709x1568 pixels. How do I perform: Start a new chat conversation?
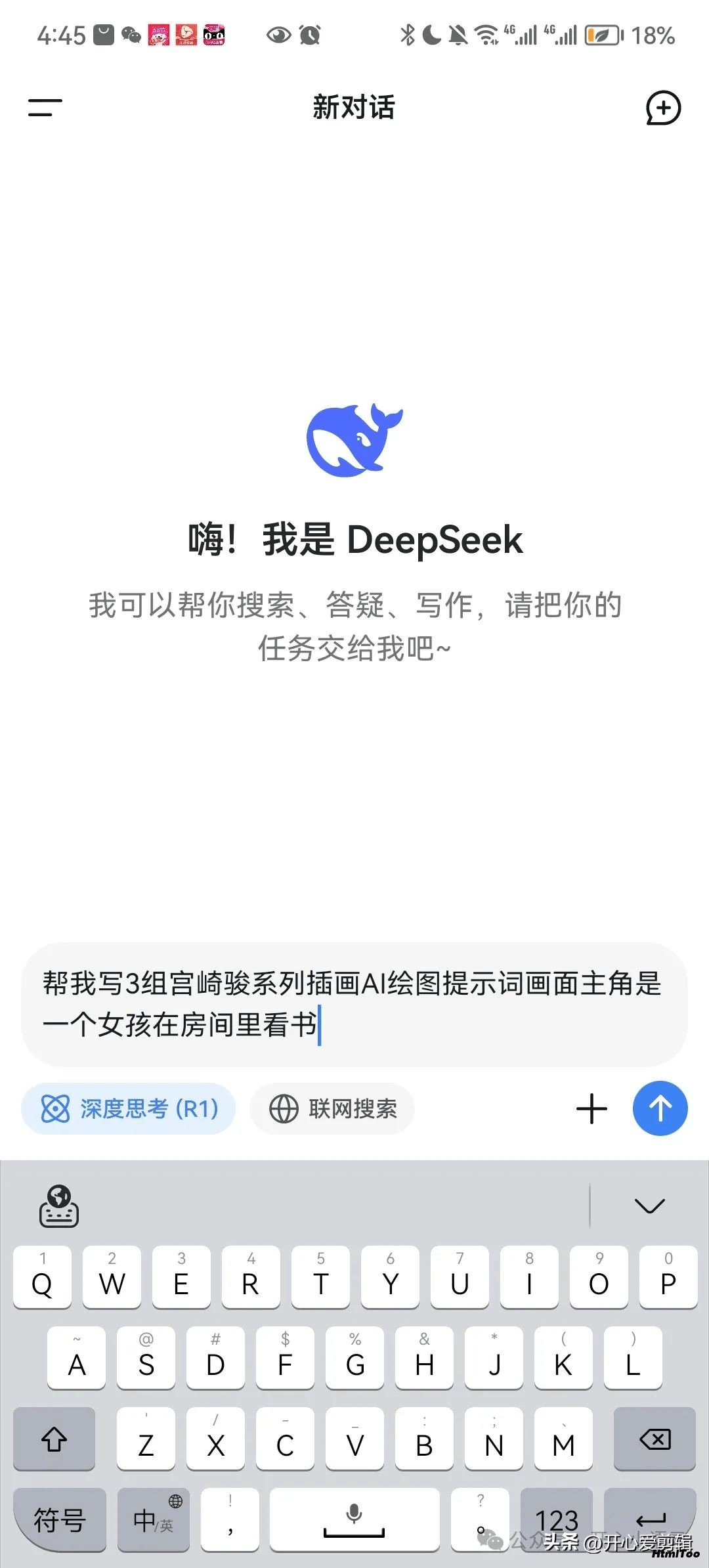pyautogui.click(x=663, y=108)
